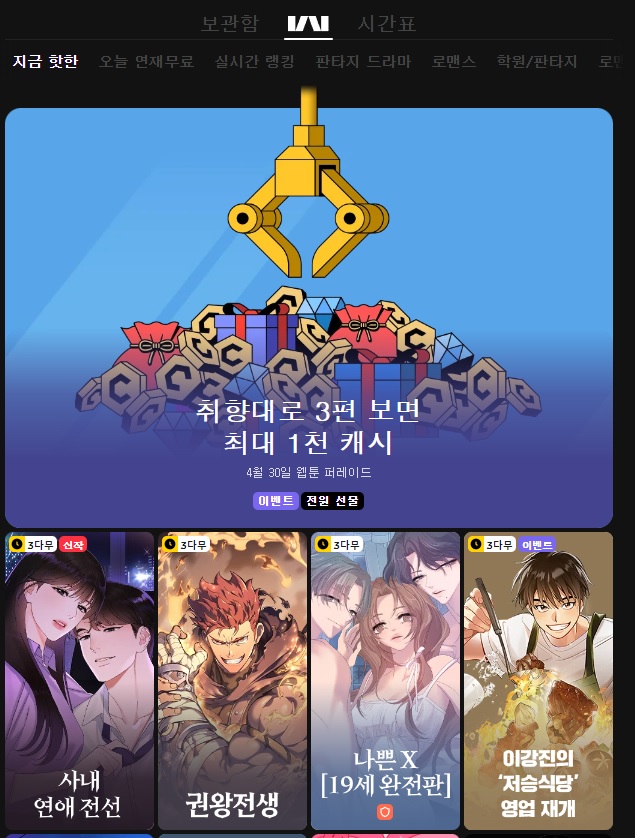Select the 오늘 연재무료 category
This screenshot has height=838, width=635.
146,62
